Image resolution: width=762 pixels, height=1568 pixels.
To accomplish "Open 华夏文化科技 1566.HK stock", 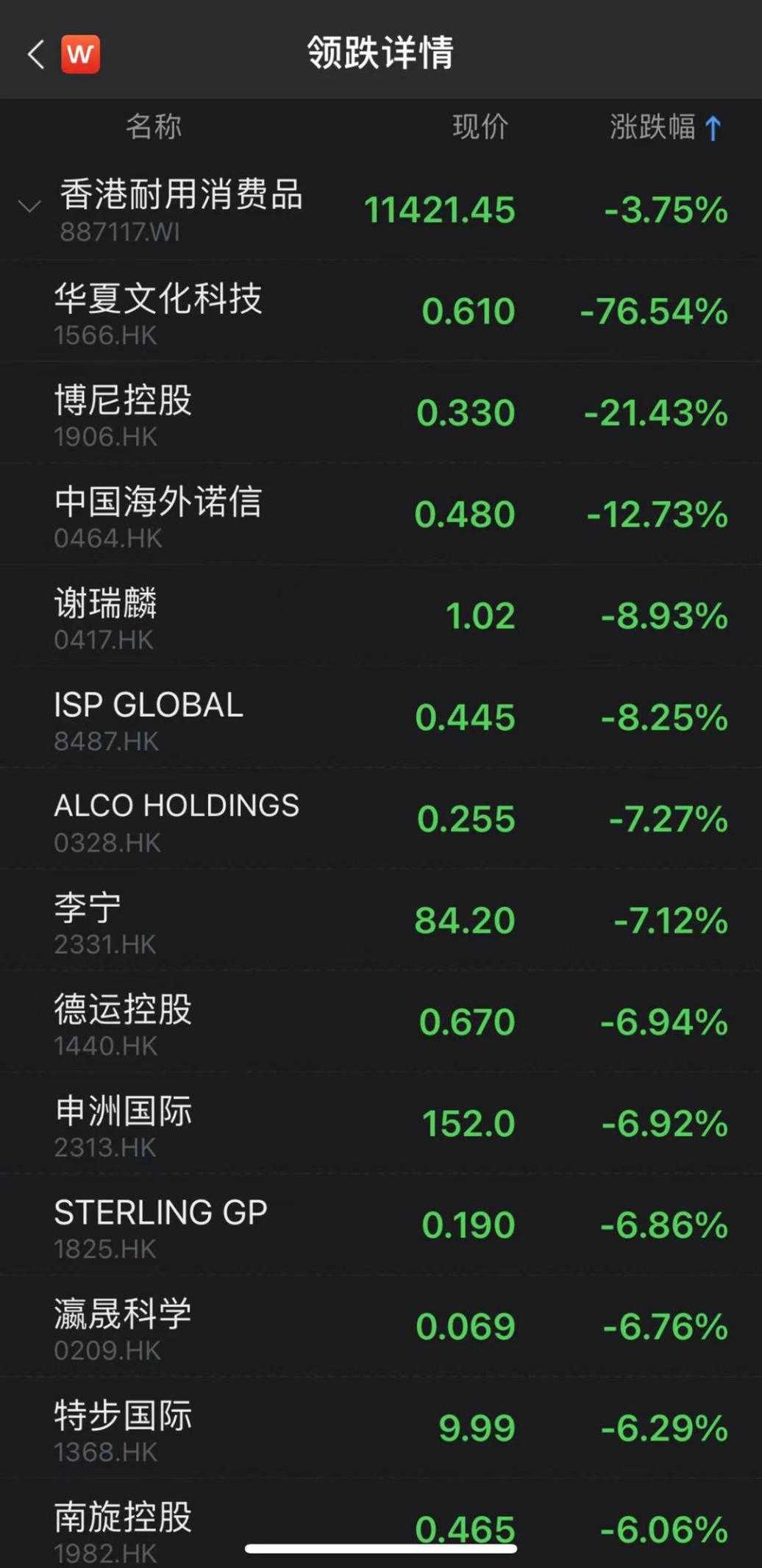I will (381, 311).
